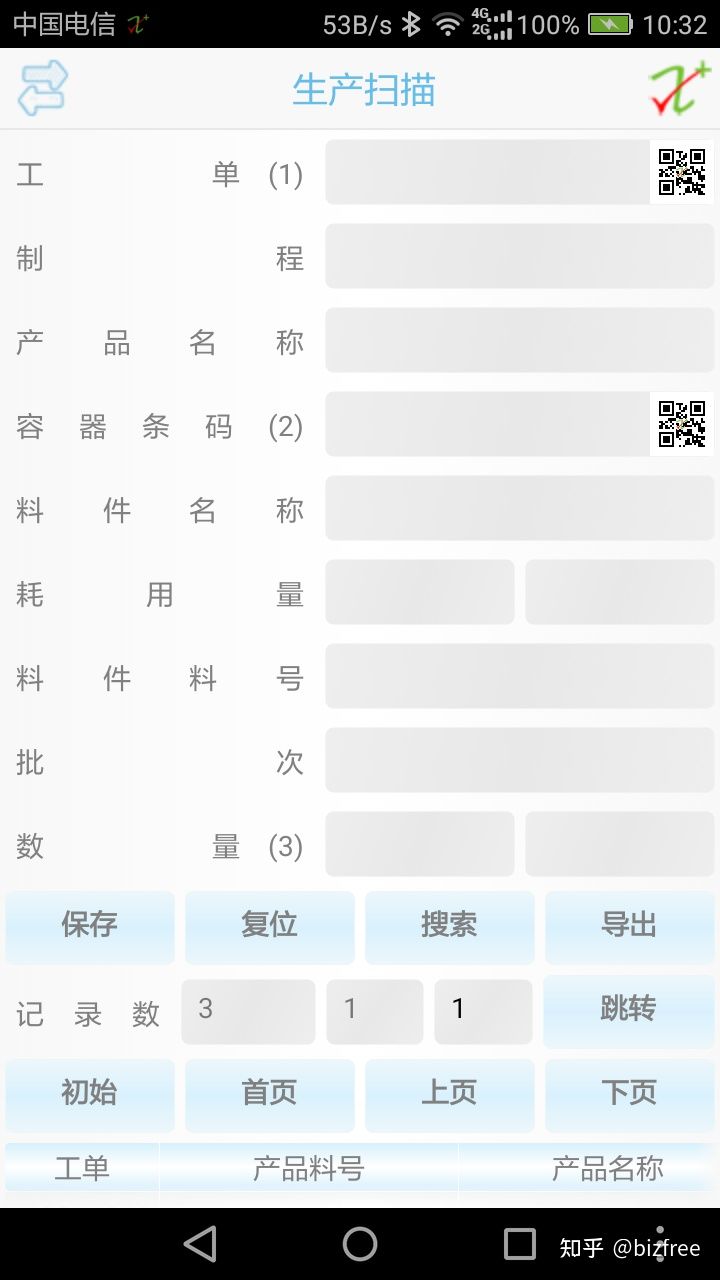Screen dimensions: 720x1280
Task: Tap the 搜索 search button
Action: [449, 926]
